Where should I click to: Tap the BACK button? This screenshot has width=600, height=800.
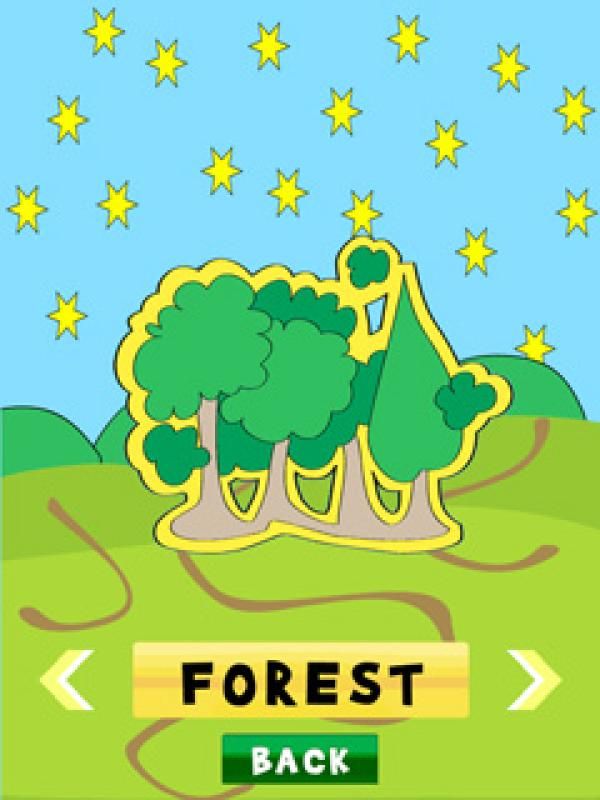(x=300, y=760)
